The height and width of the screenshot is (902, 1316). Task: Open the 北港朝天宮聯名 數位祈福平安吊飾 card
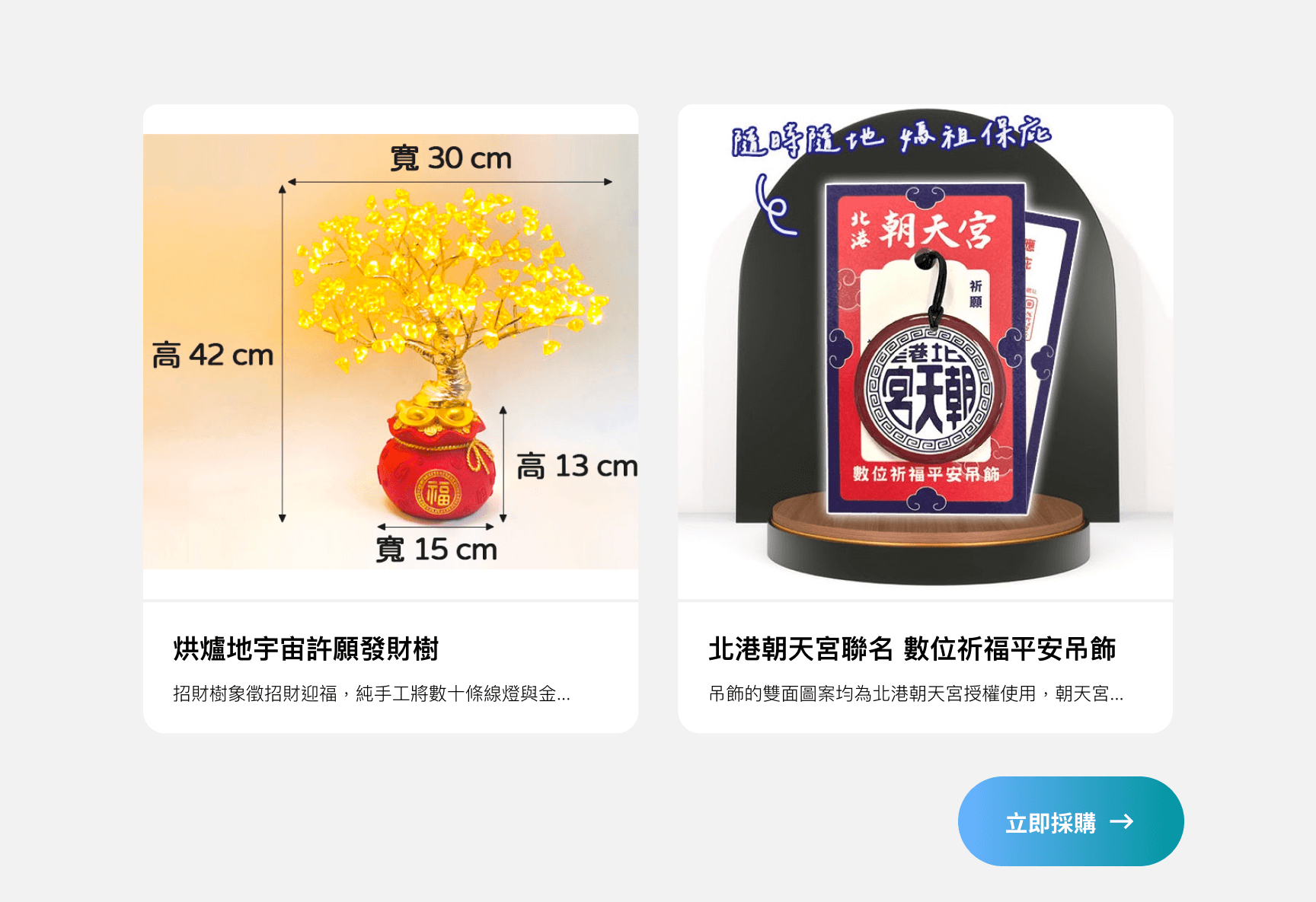pyautogui.click(x=925, y=419)
